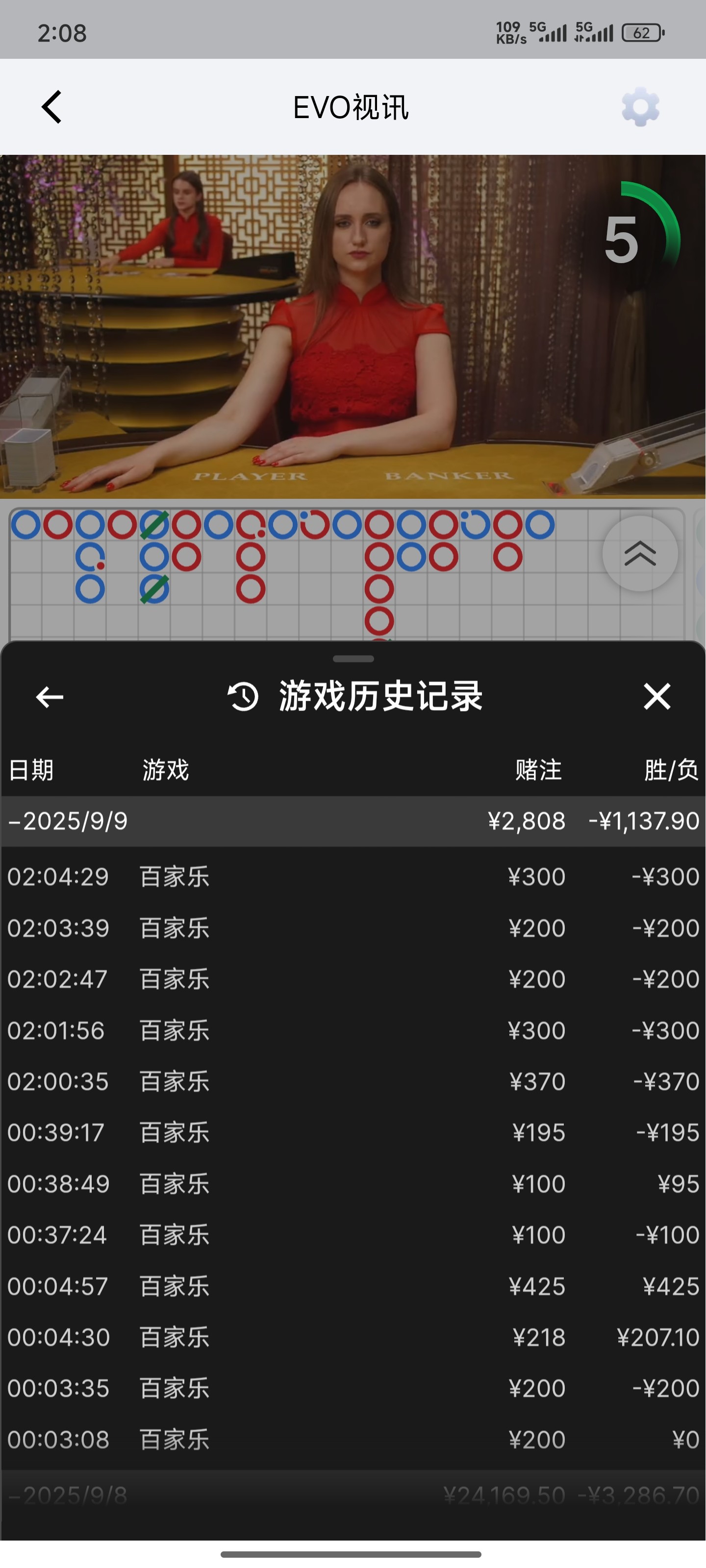Open the settings gear icon
Viewport: 706px width, 1568px height.
[640, 107]
